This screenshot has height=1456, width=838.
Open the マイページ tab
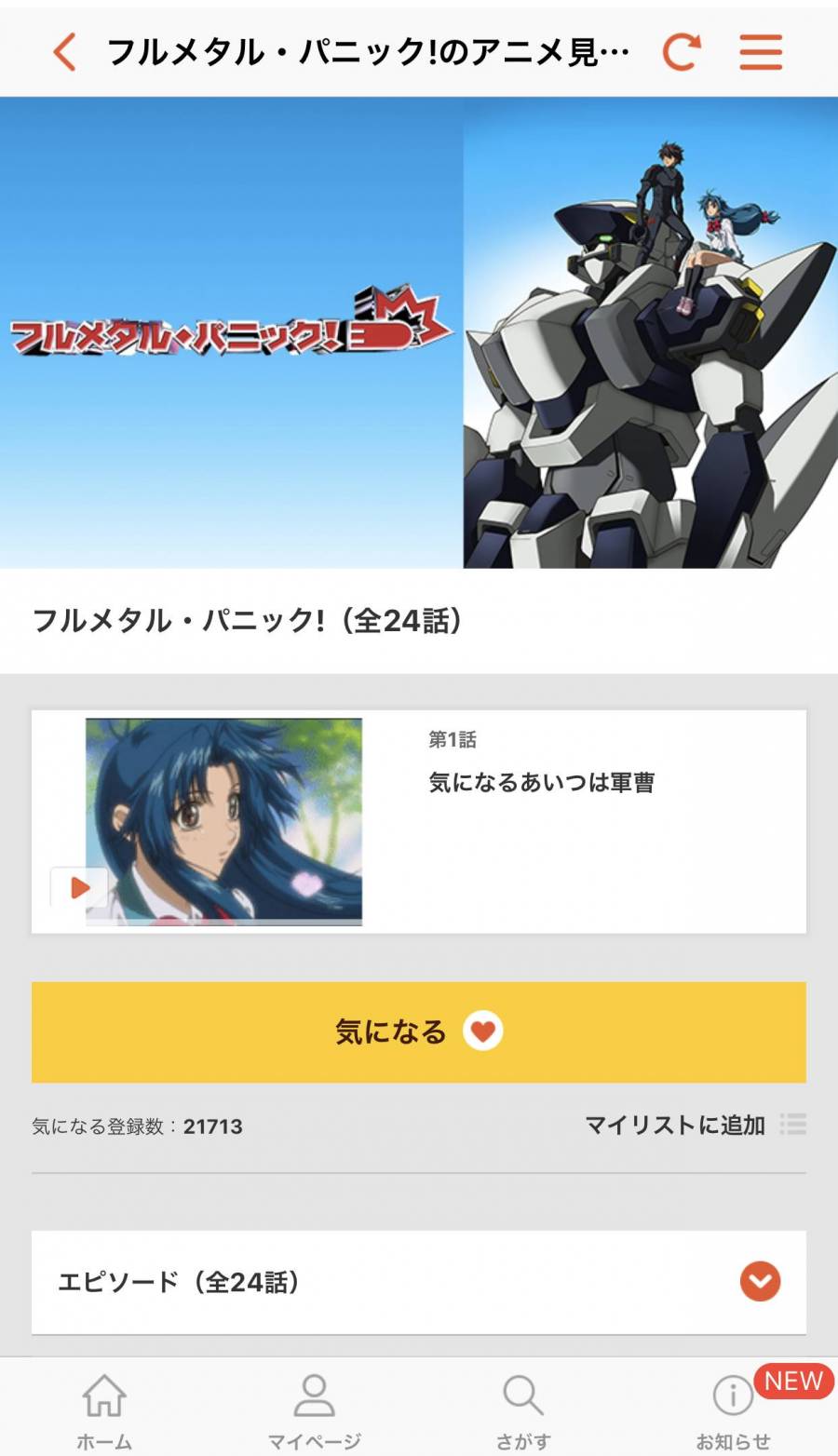[314, 1409]
